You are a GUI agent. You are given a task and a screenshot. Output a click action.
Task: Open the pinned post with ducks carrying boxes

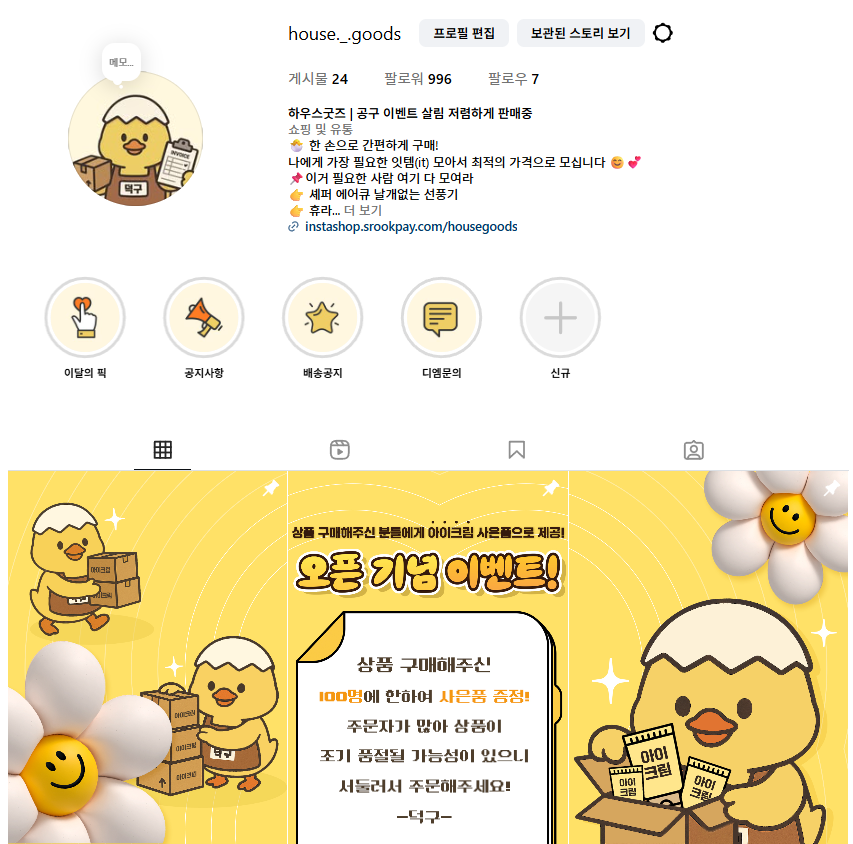click(x=147, y=660)
